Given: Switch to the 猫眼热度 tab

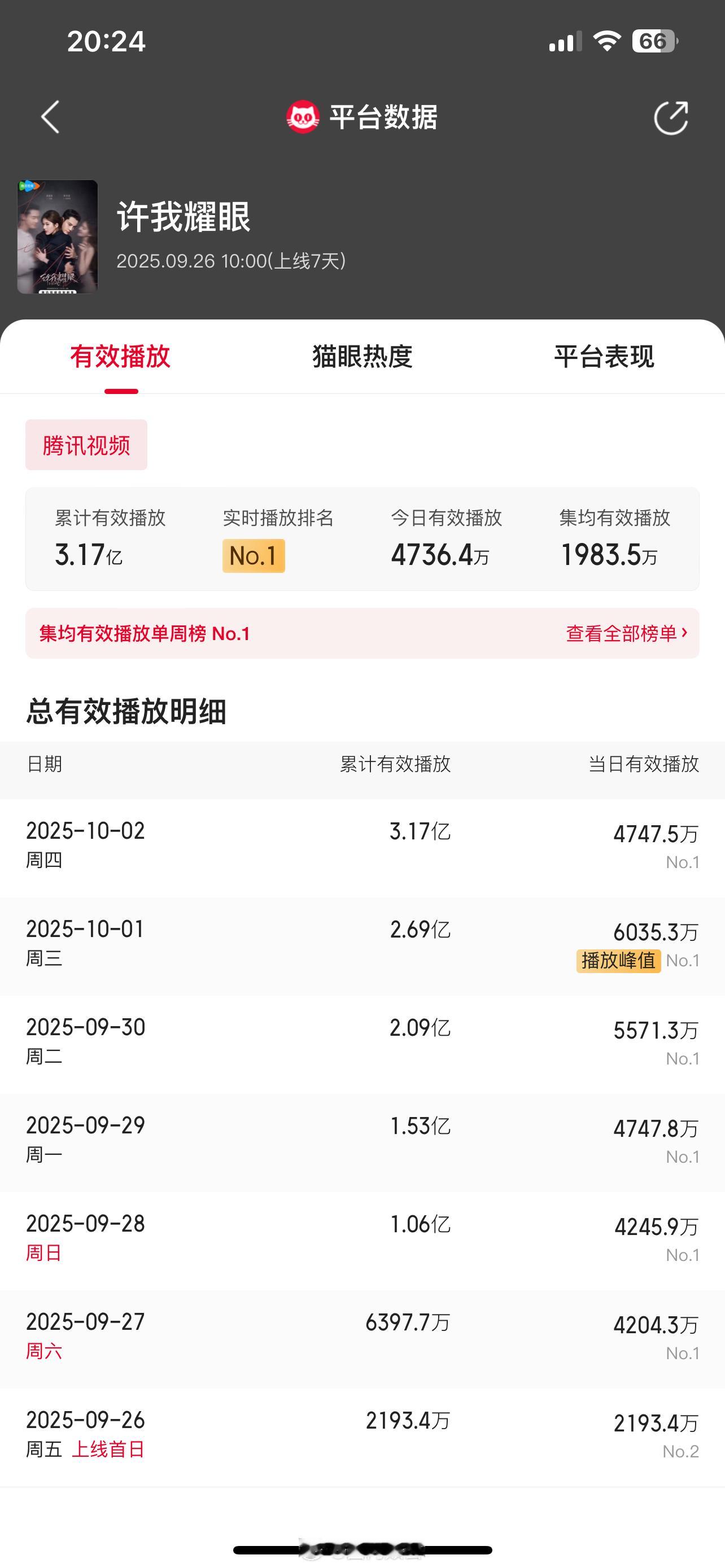Looking at the screenshot, I should [x=362, y=357].
